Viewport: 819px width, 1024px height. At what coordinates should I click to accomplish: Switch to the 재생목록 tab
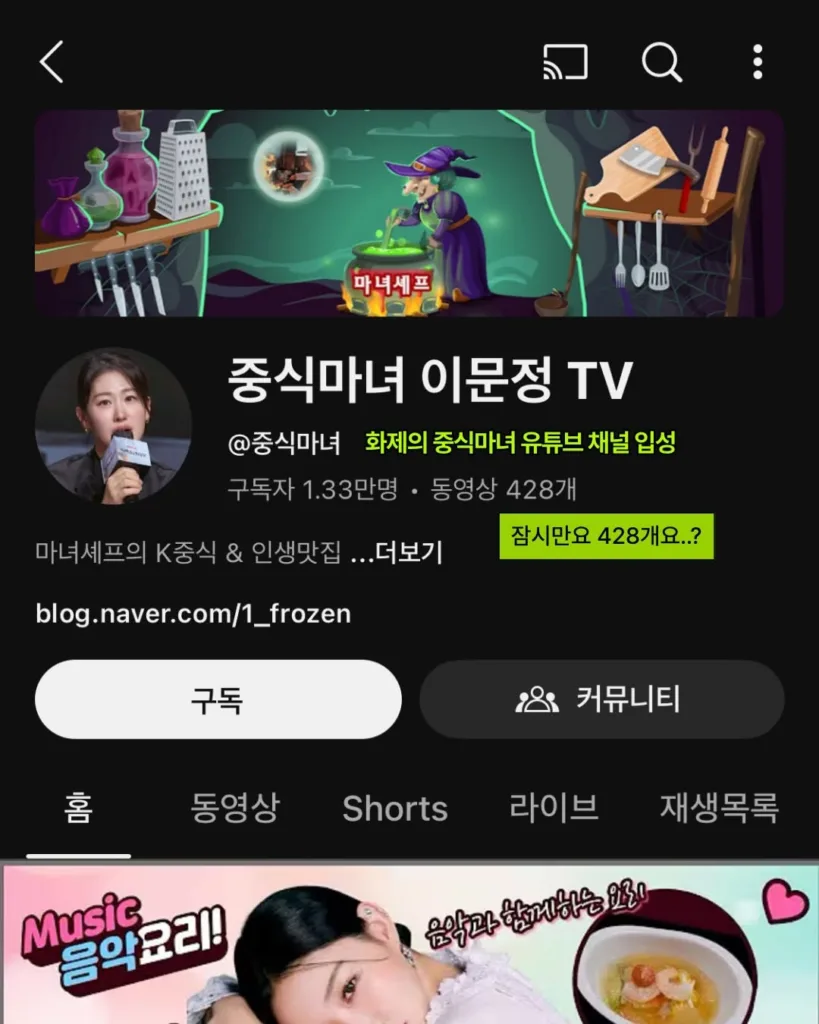(x=718, y=808)
